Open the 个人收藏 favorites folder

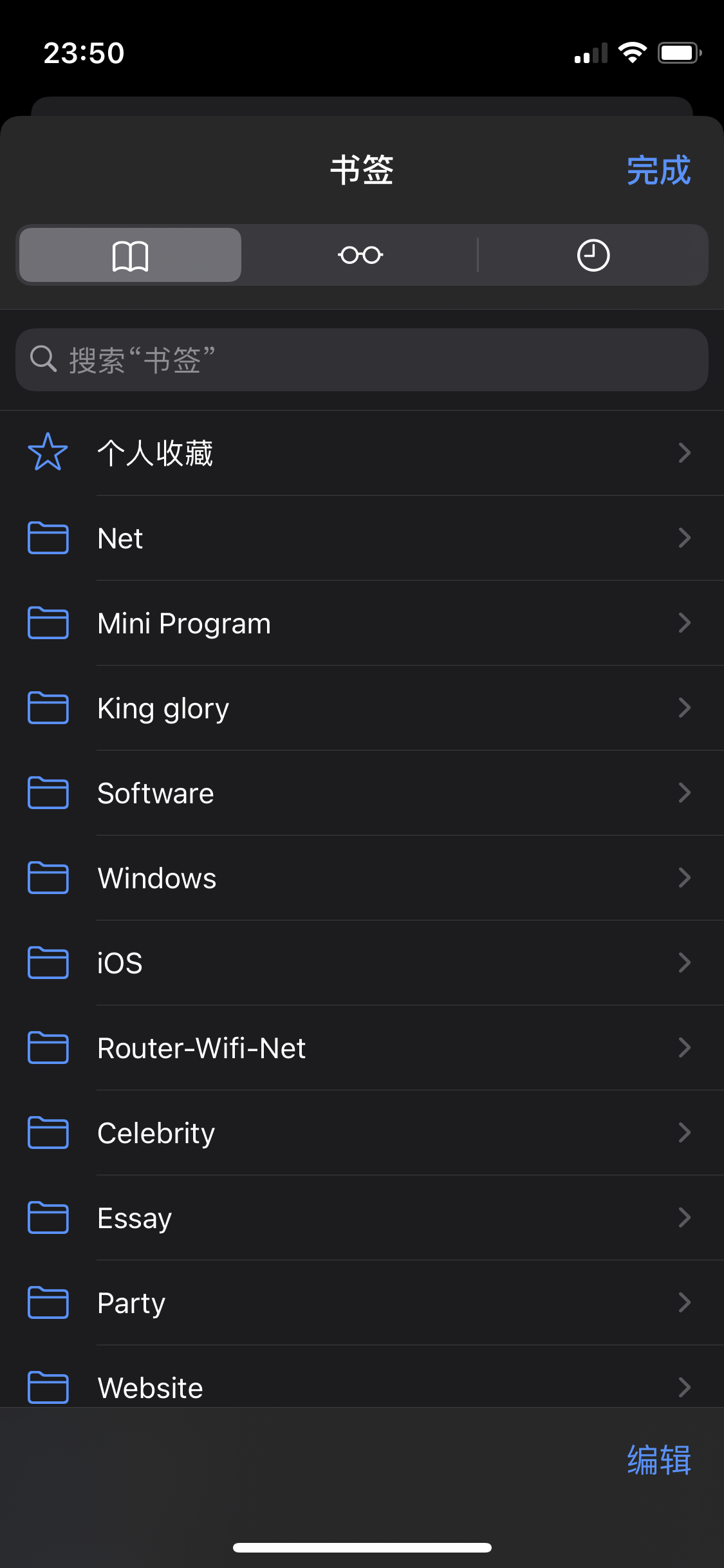point(362,453)
